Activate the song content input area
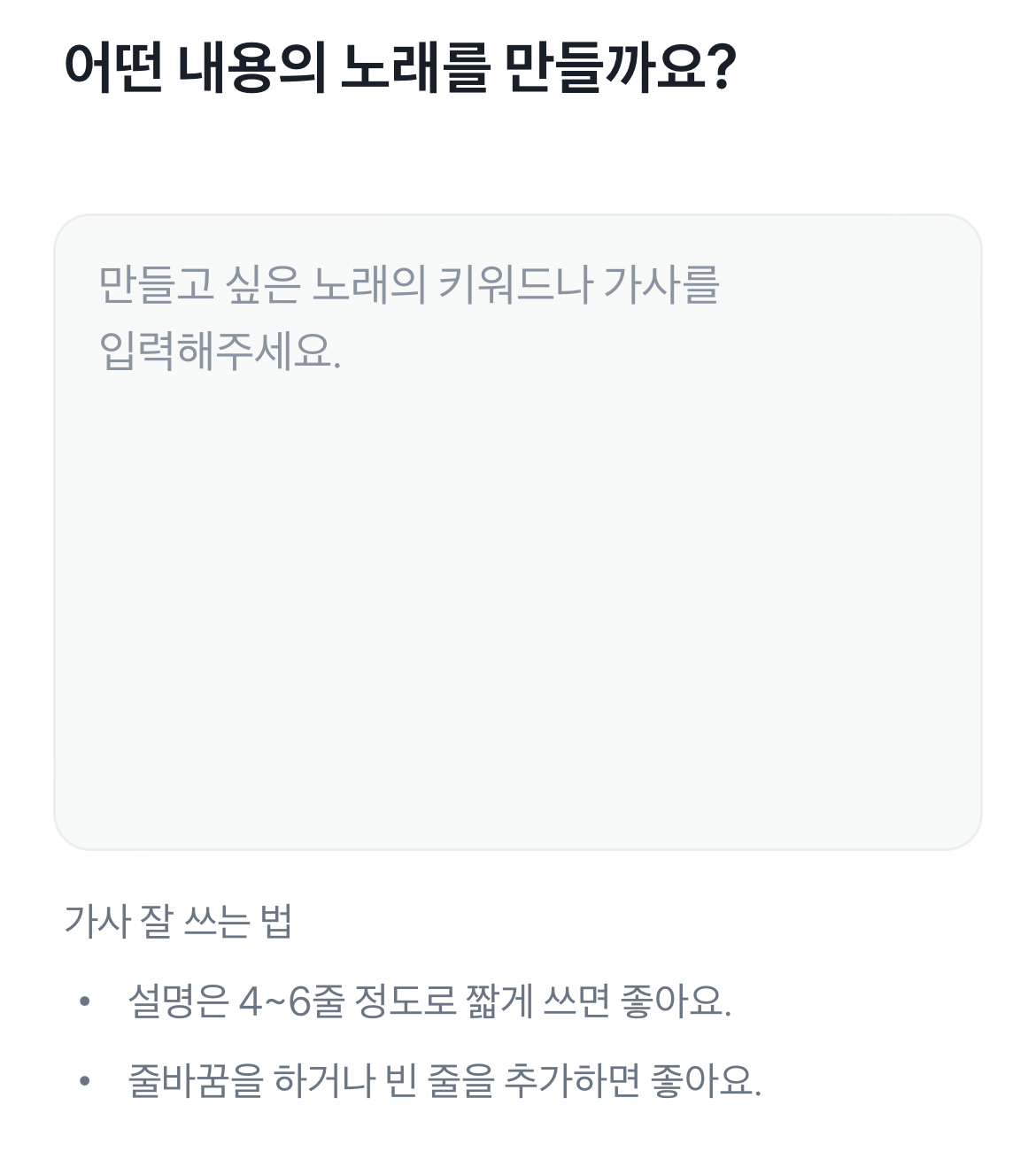The image size is (1036, 1175). (x=518, y=531)
